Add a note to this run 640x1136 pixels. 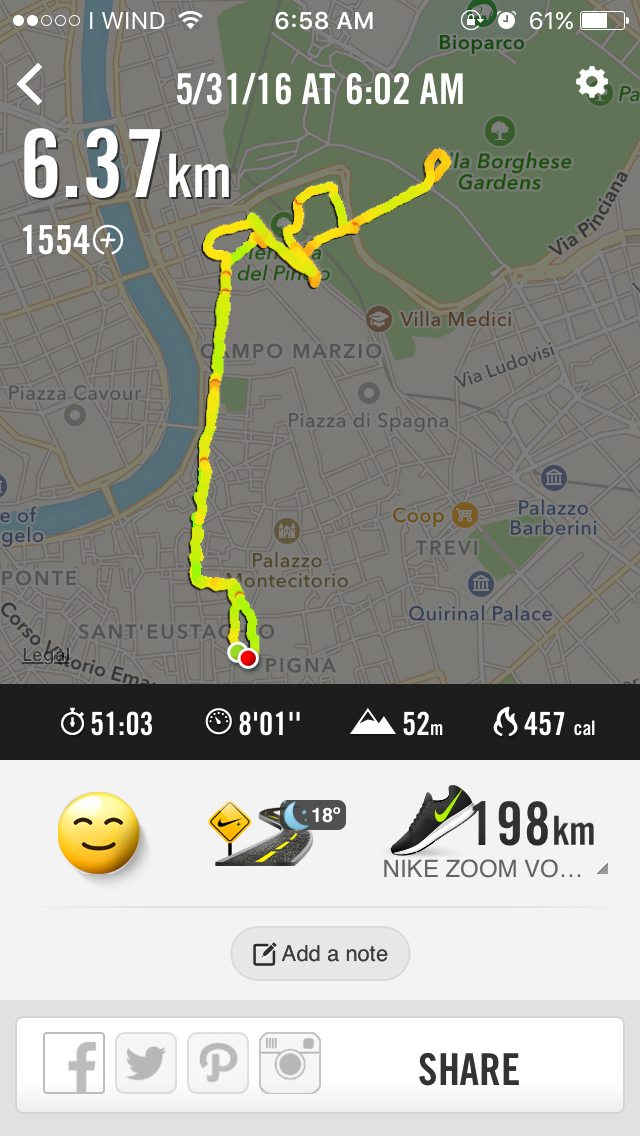coord(320,954)
